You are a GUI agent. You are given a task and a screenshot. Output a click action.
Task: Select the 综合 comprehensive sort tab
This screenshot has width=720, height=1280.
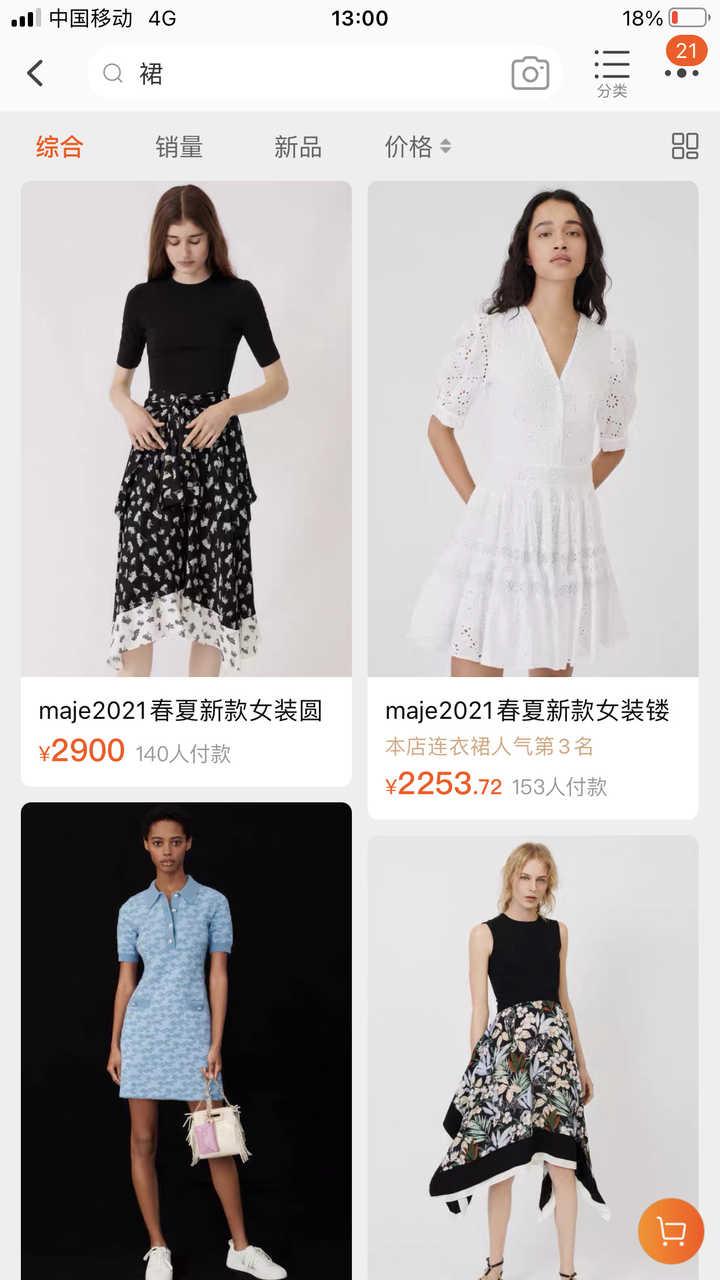[59, 147]
